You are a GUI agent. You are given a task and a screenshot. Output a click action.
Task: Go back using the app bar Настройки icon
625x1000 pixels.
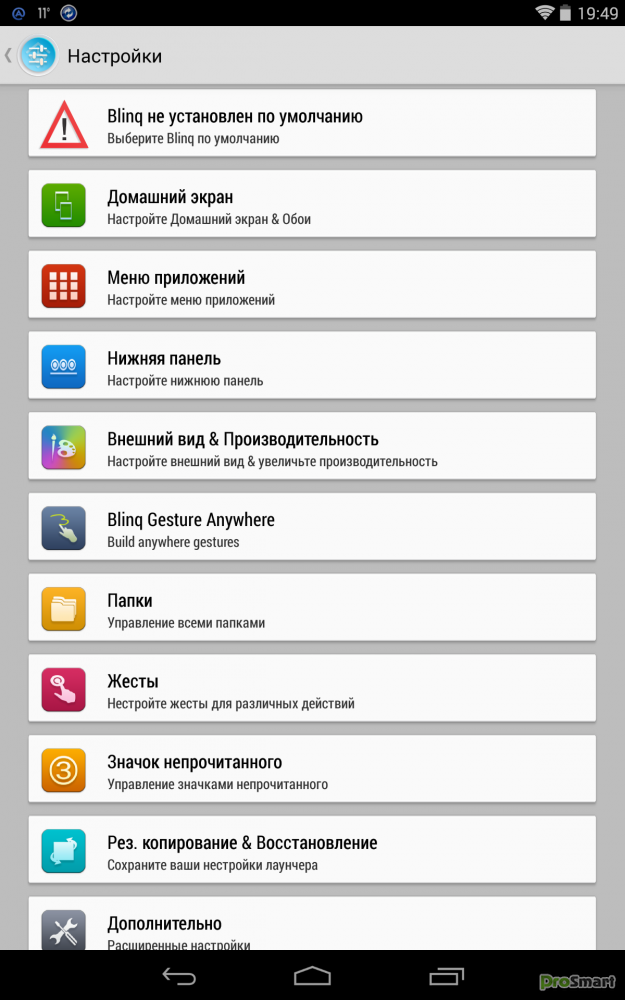pyautogui.click(x=36, y=56)
